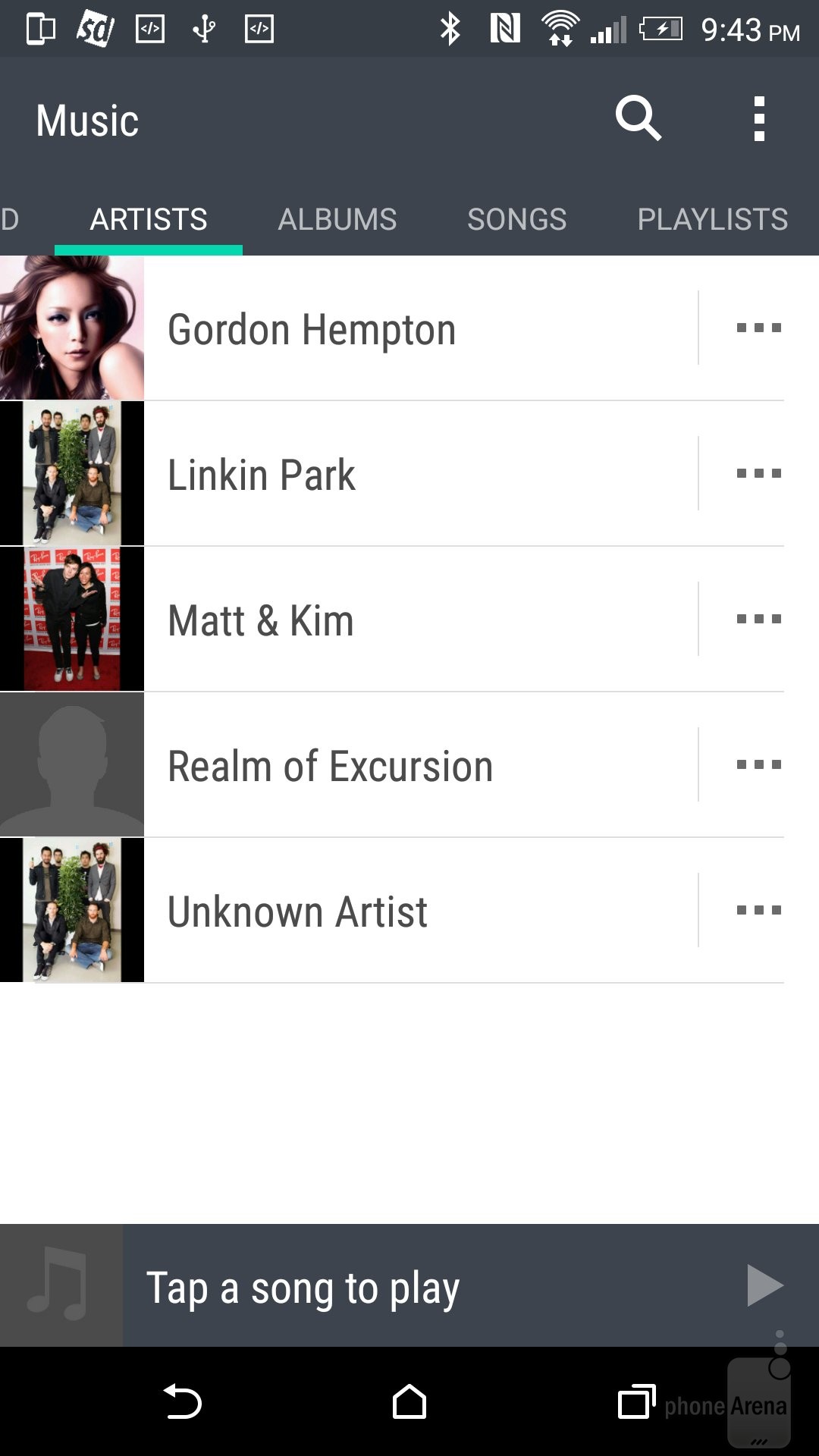Switch to the Albums tab
The height and width of the screenshot is (1456, 819).
(x=337, y=220)
